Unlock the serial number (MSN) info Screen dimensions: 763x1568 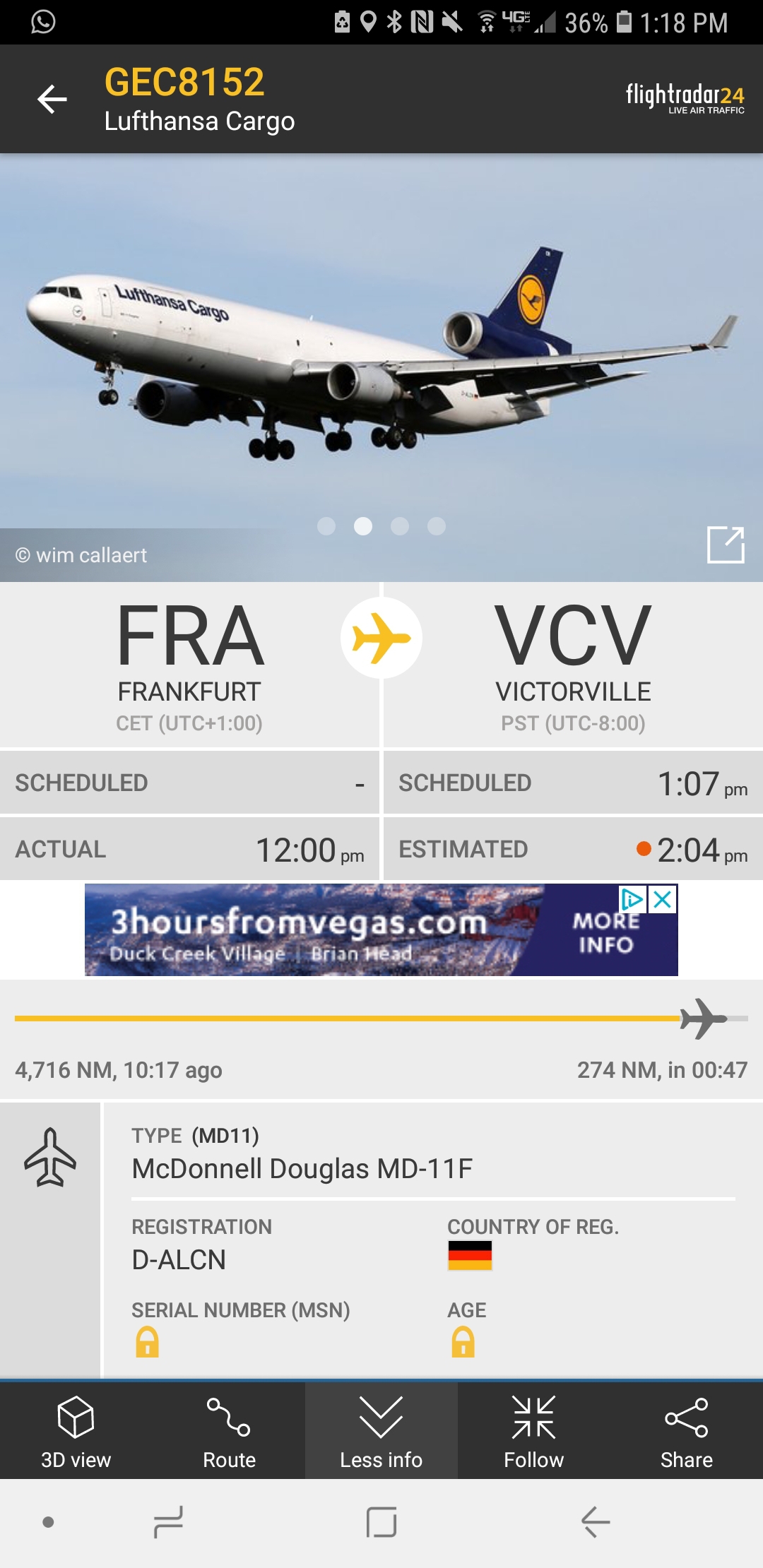pos(147,1342)
